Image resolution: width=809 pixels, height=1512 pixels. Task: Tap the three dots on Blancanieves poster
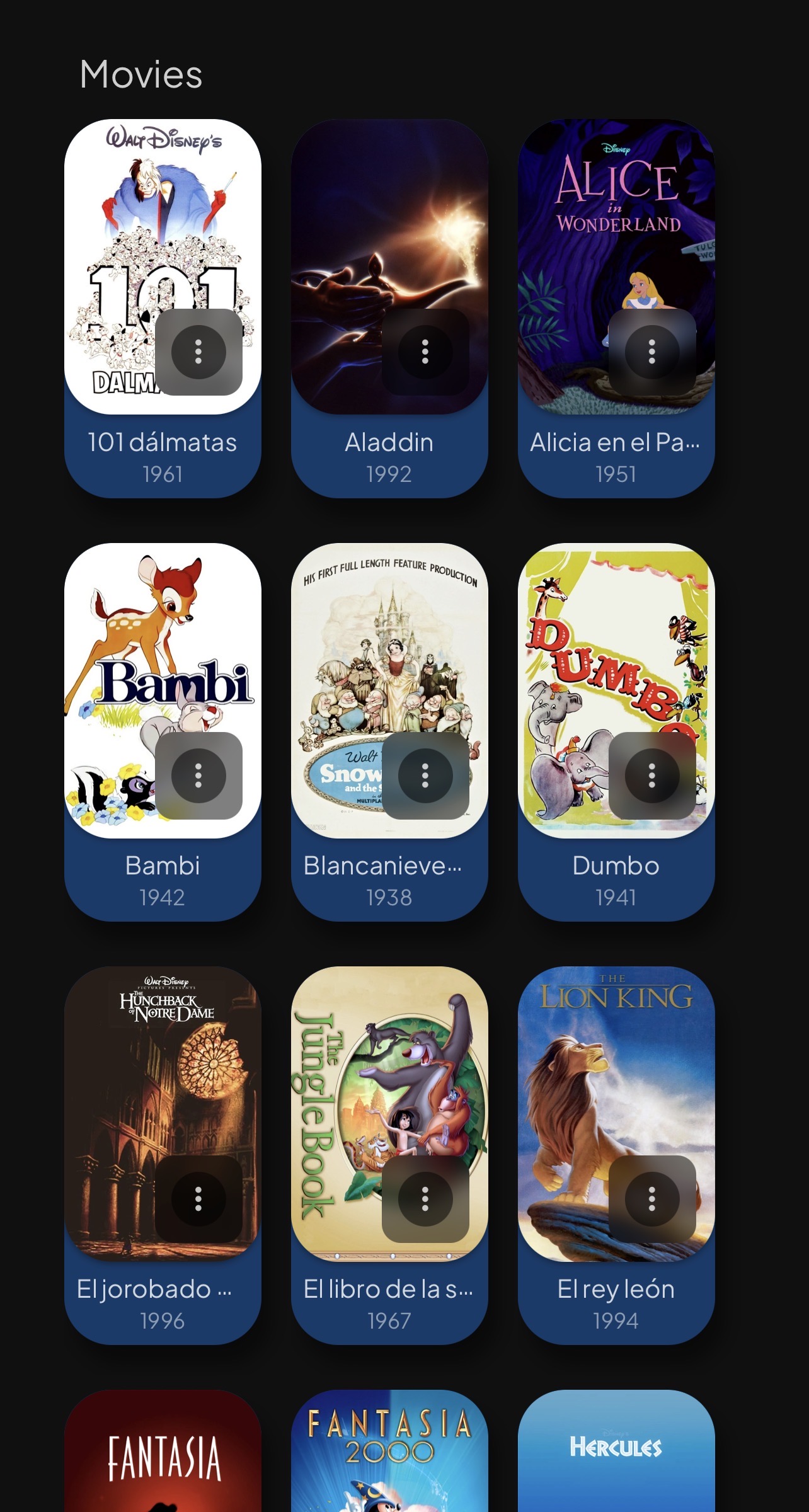[425, 776]
